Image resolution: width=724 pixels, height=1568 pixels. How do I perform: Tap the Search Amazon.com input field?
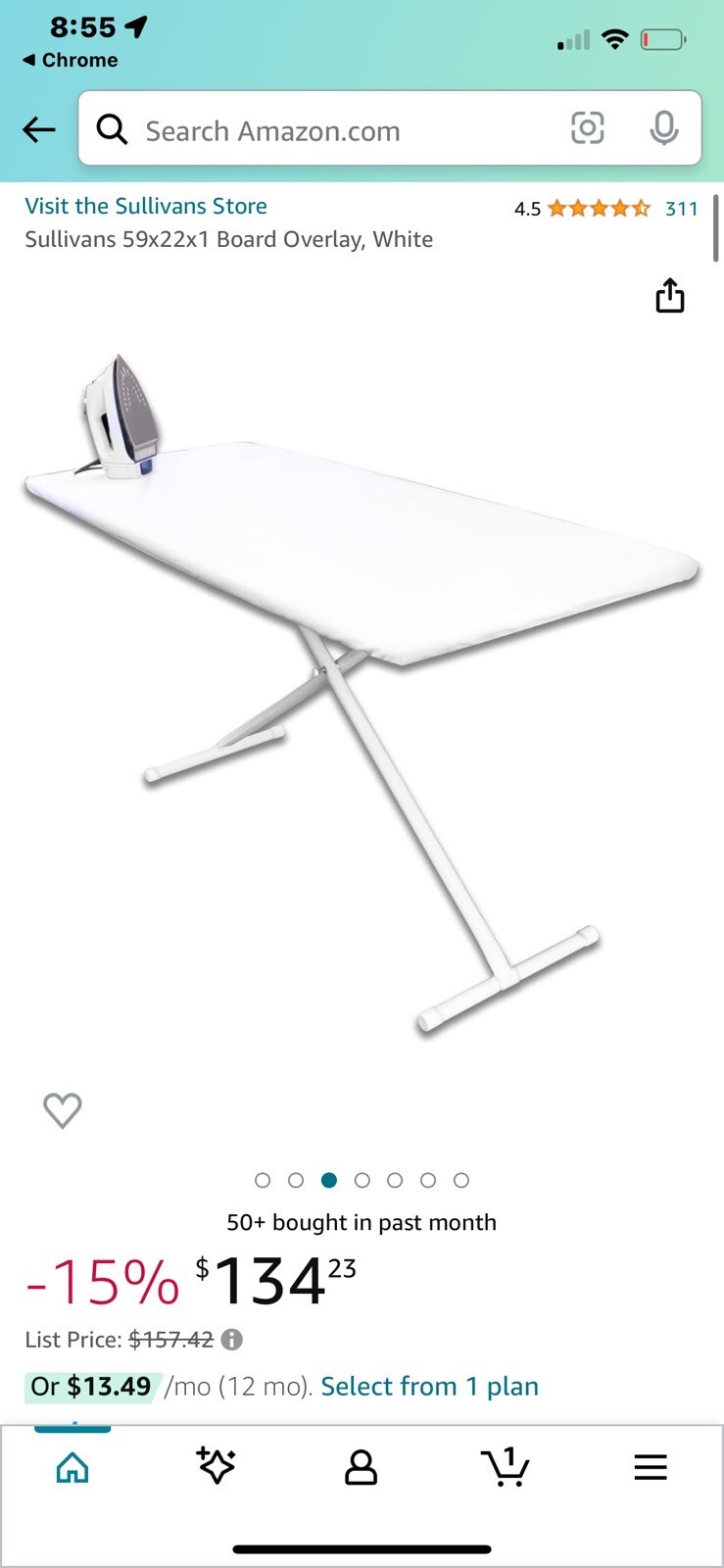[x=294, y=128]
